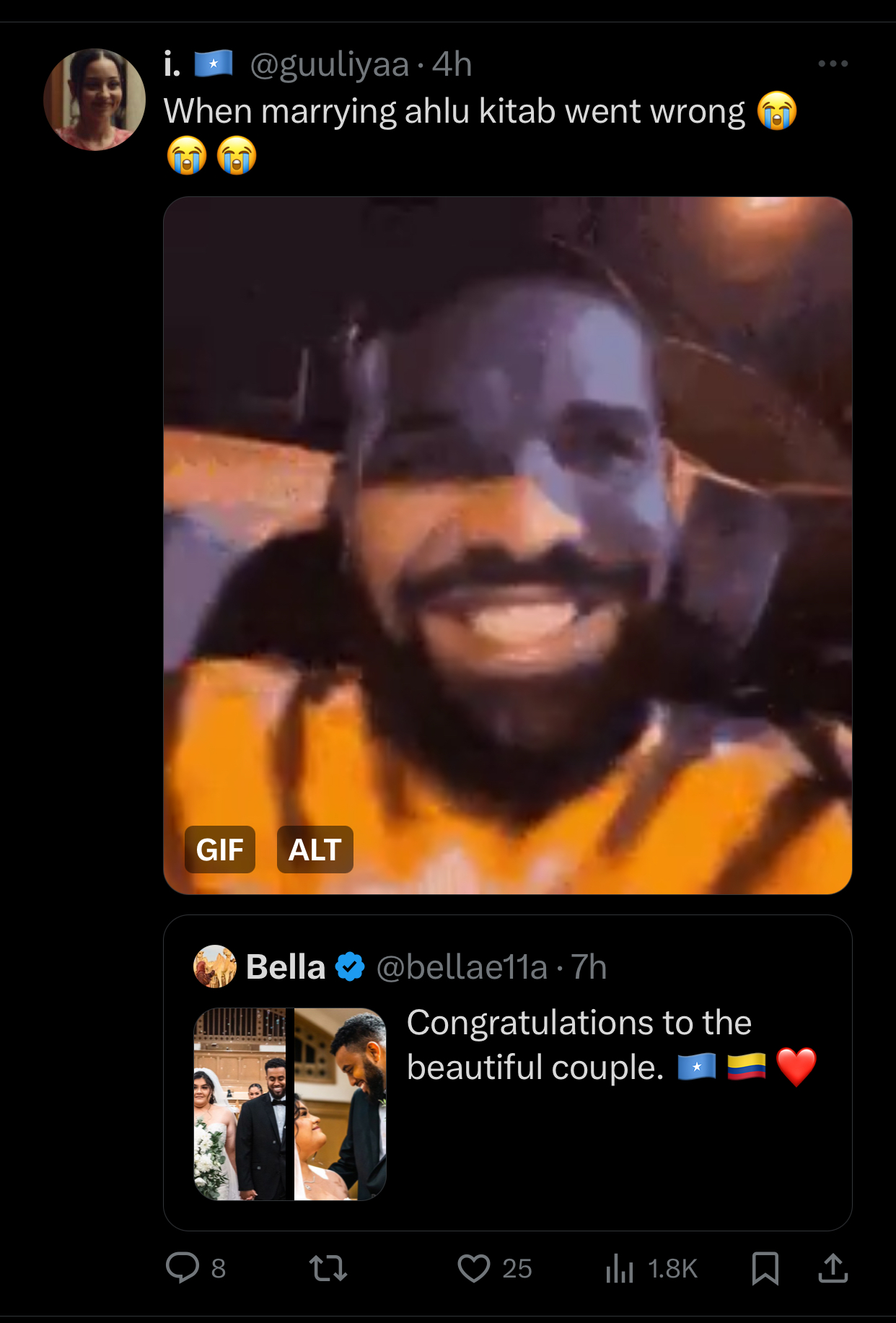The width and height of the screenshot is (896, 1323).
Task: Open the three-dot overflow menu of the tweet
Action: [x=833, y=64]
